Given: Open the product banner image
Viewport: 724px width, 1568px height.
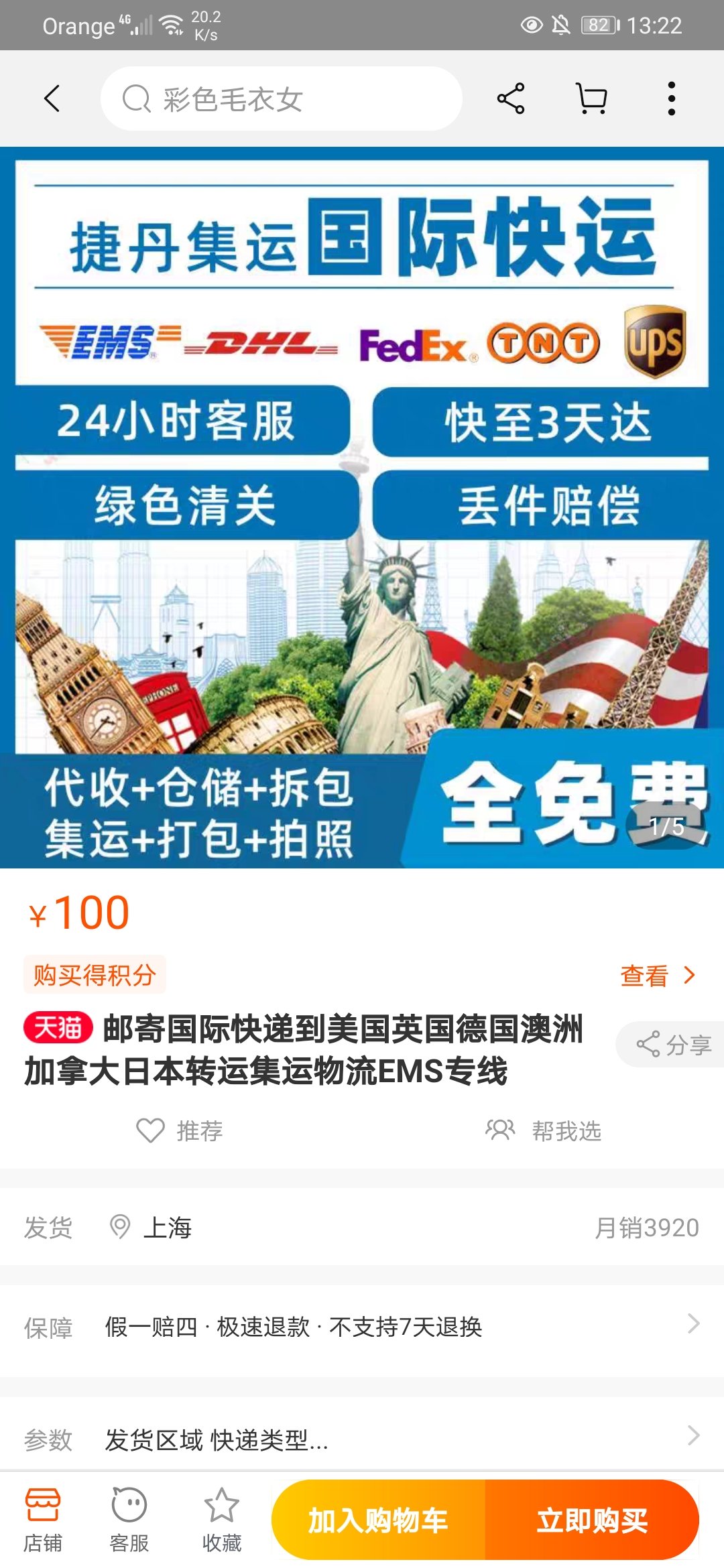Looking at the screenshot, I should [362, 507].
